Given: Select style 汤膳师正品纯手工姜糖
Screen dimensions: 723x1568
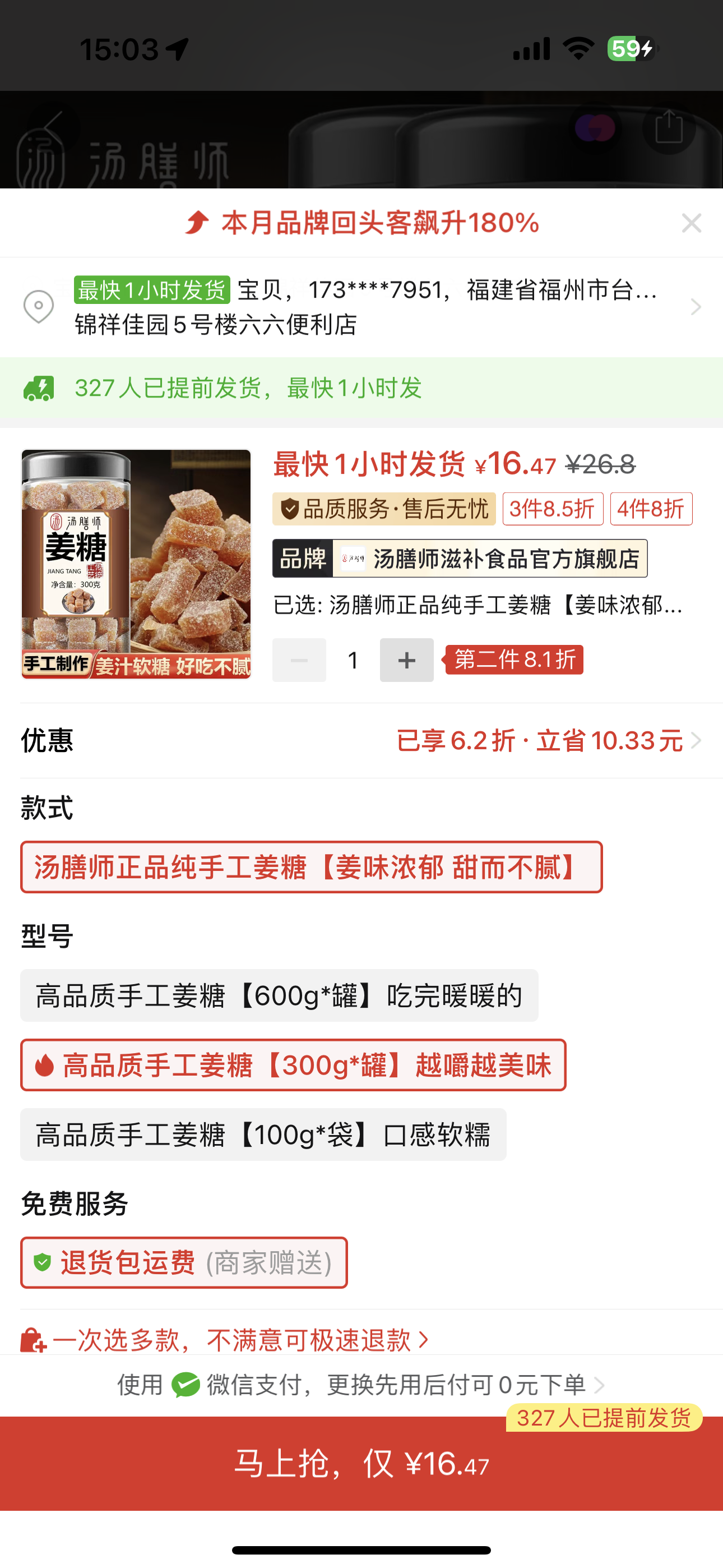Looking at the screenshot, I should (x=311, y=868).
